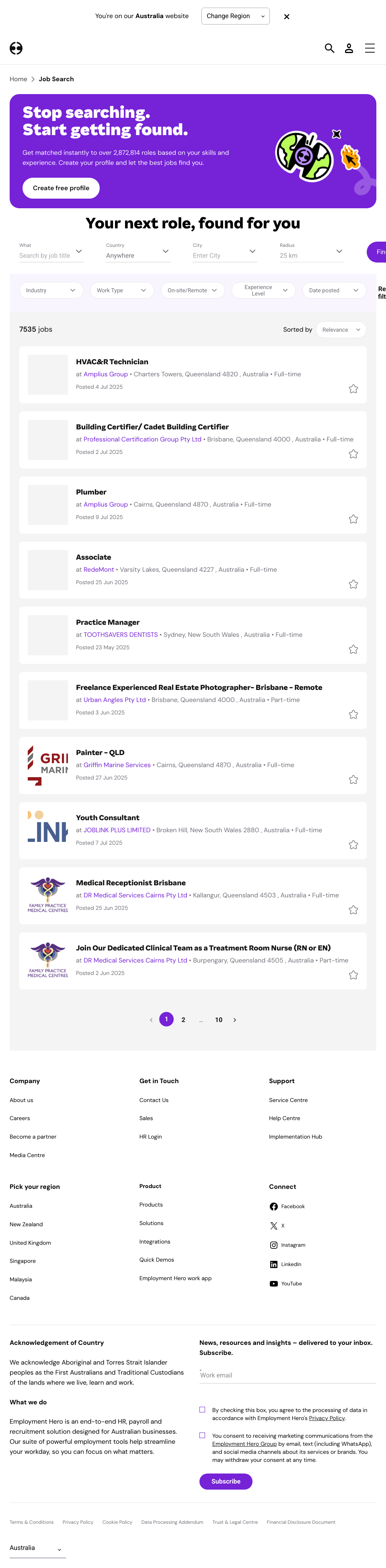This screenshot has height=1568, width=386.
Task: Expand the Work Type filter
Action: click(x=122, y=290)
